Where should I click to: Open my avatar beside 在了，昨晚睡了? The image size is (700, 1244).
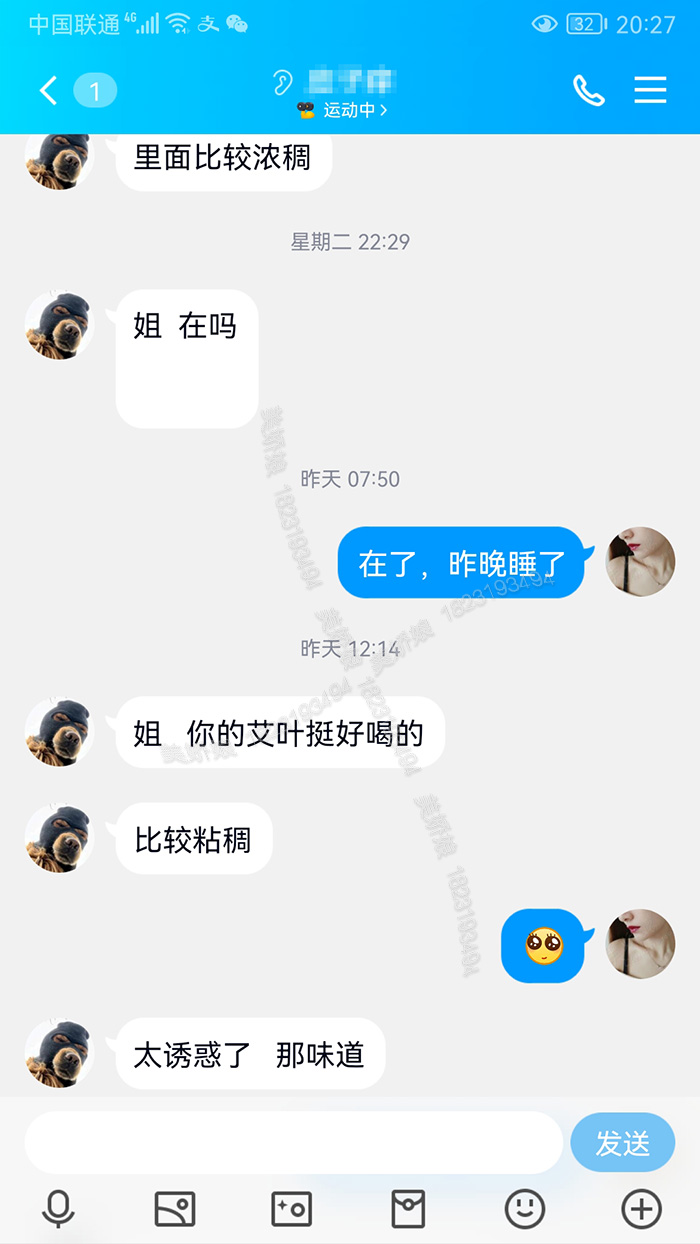(x=640, y=562)
